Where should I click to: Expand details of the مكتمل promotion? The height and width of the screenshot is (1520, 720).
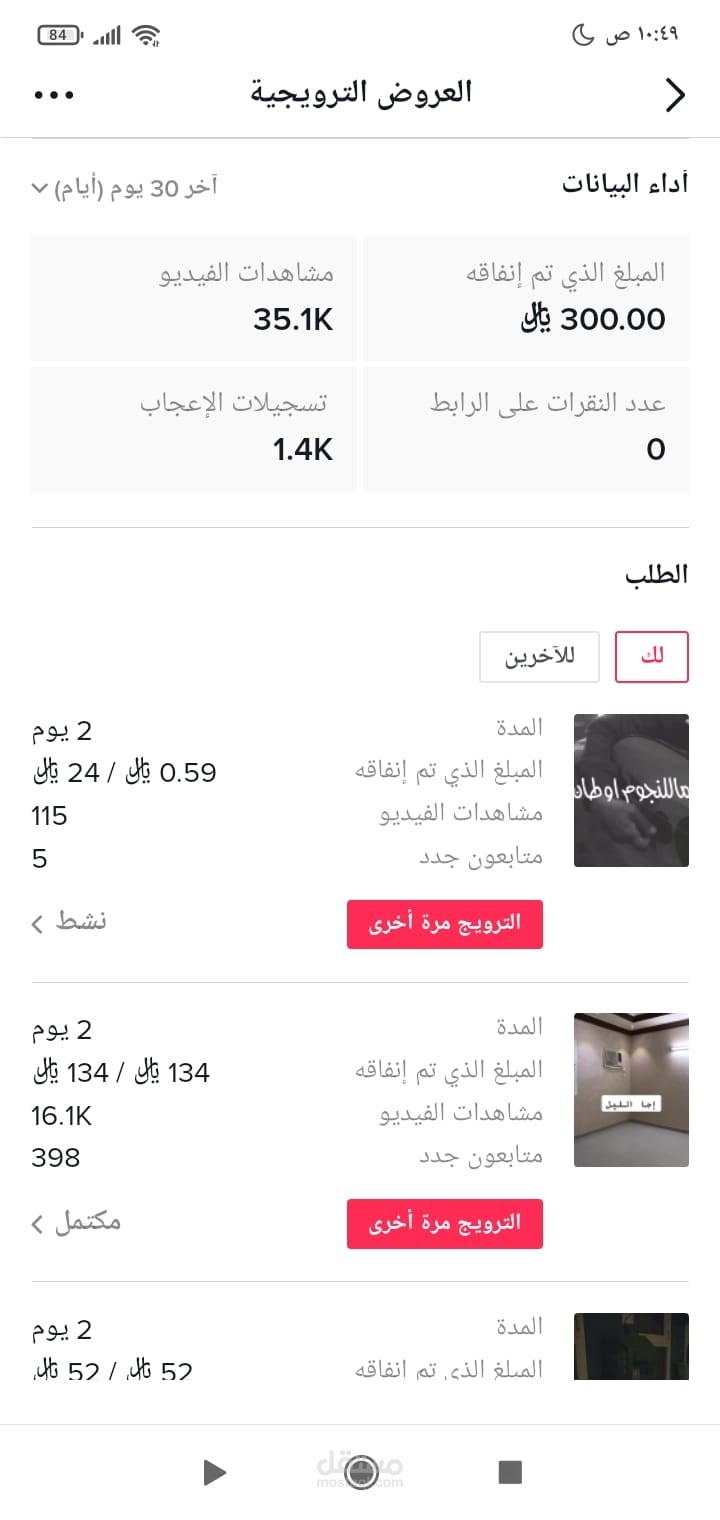[76, 1221]
